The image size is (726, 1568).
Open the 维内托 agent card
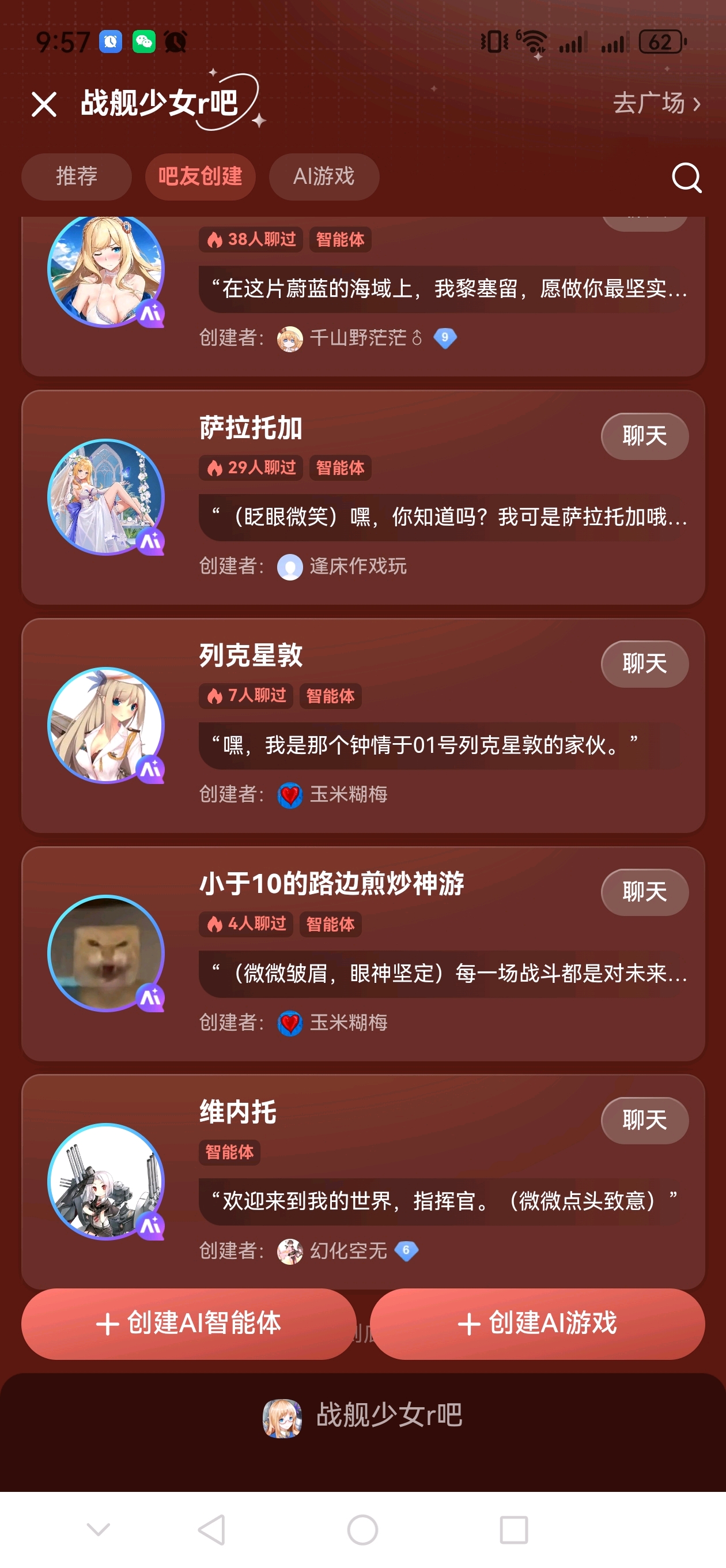coord(237,1112)
